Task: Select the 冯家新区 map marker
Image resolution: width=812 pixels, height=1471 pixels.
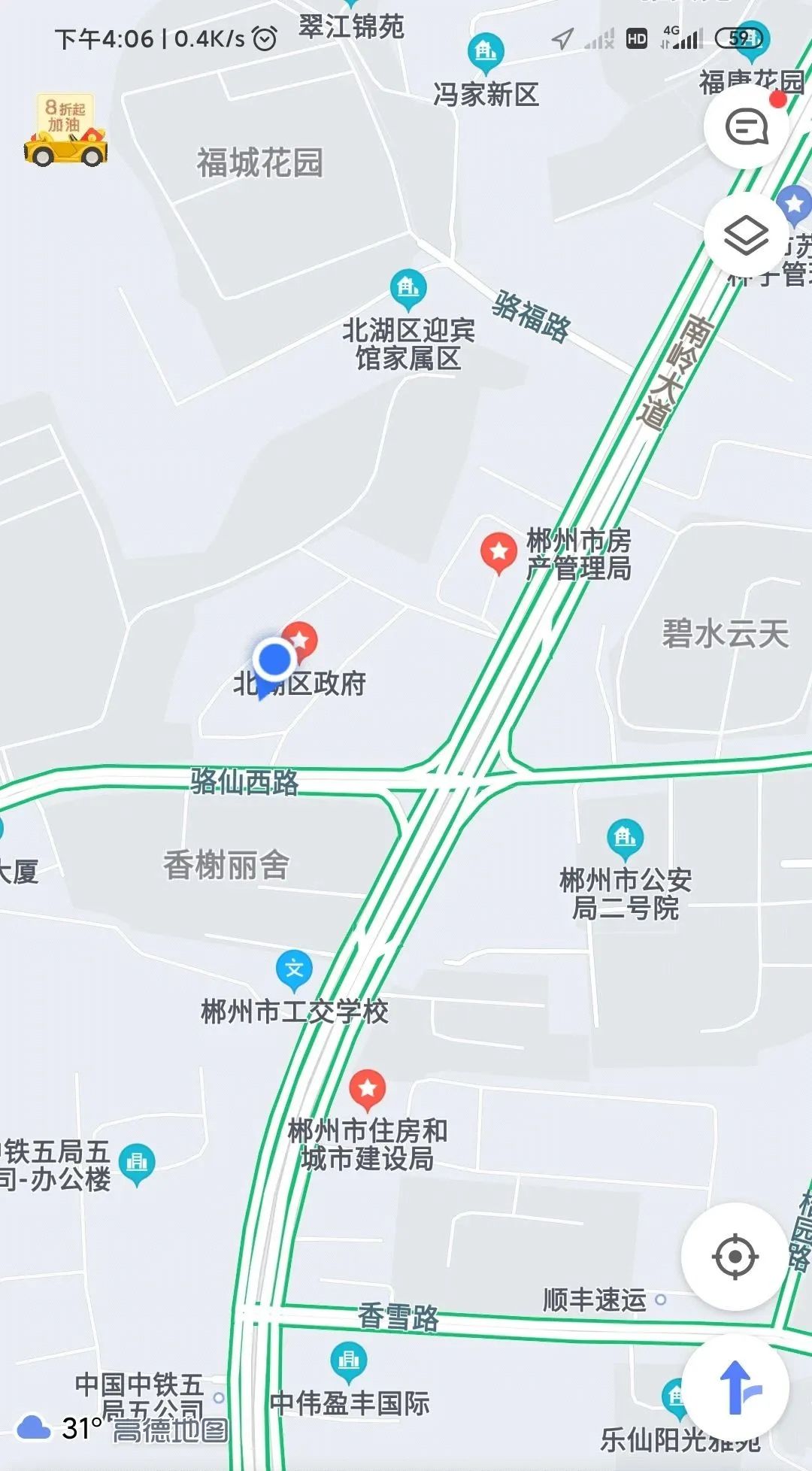Action: 486,53
